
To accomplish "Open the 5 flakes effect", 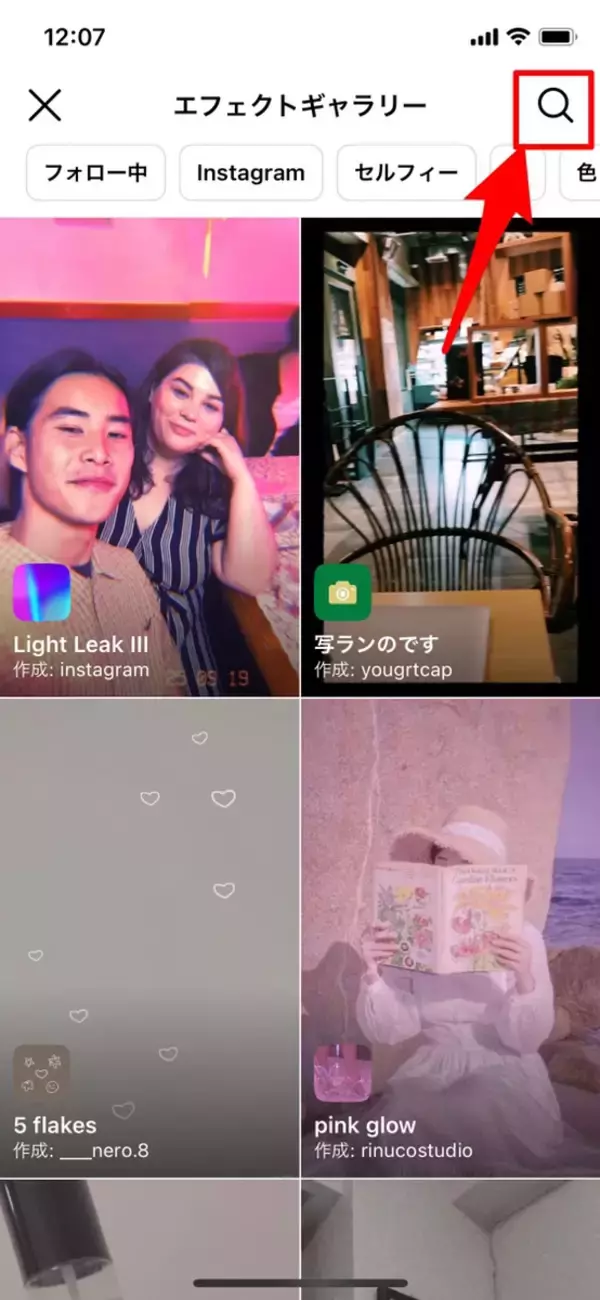I will (150, 940).
